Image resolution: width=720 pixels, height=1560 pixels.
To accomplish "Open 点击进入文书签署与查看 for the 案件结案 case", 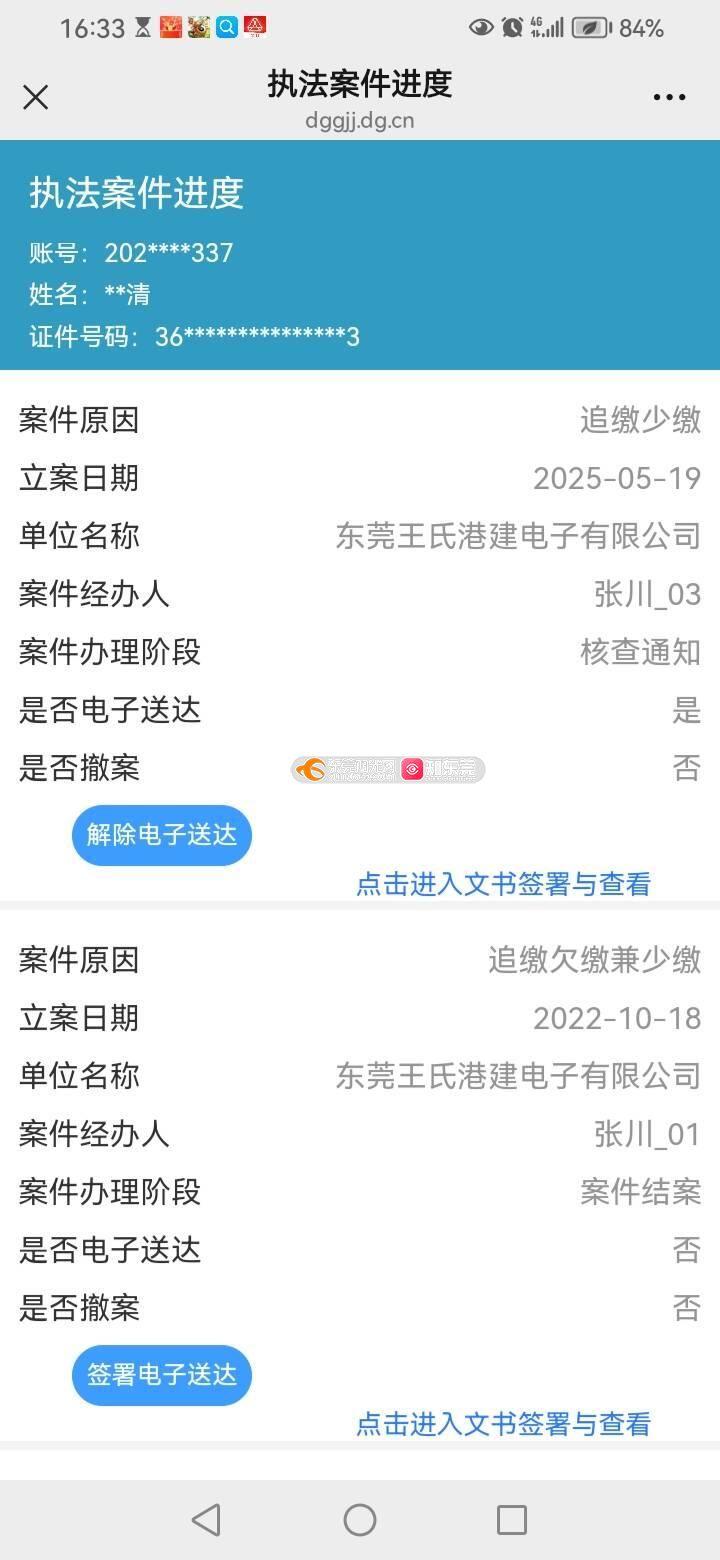I will click(503, 1424).
